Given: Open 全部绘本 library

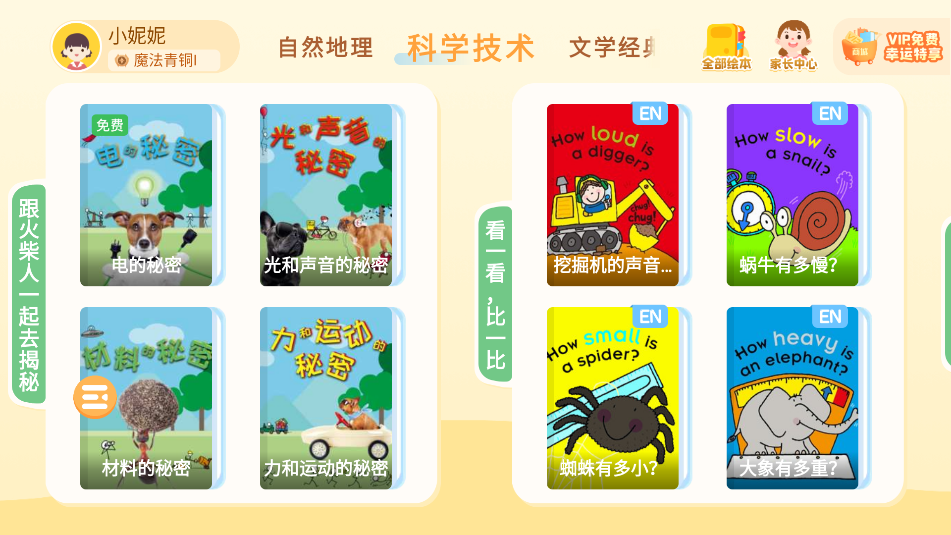Looking at the screenshot, I should click(726, 47).
